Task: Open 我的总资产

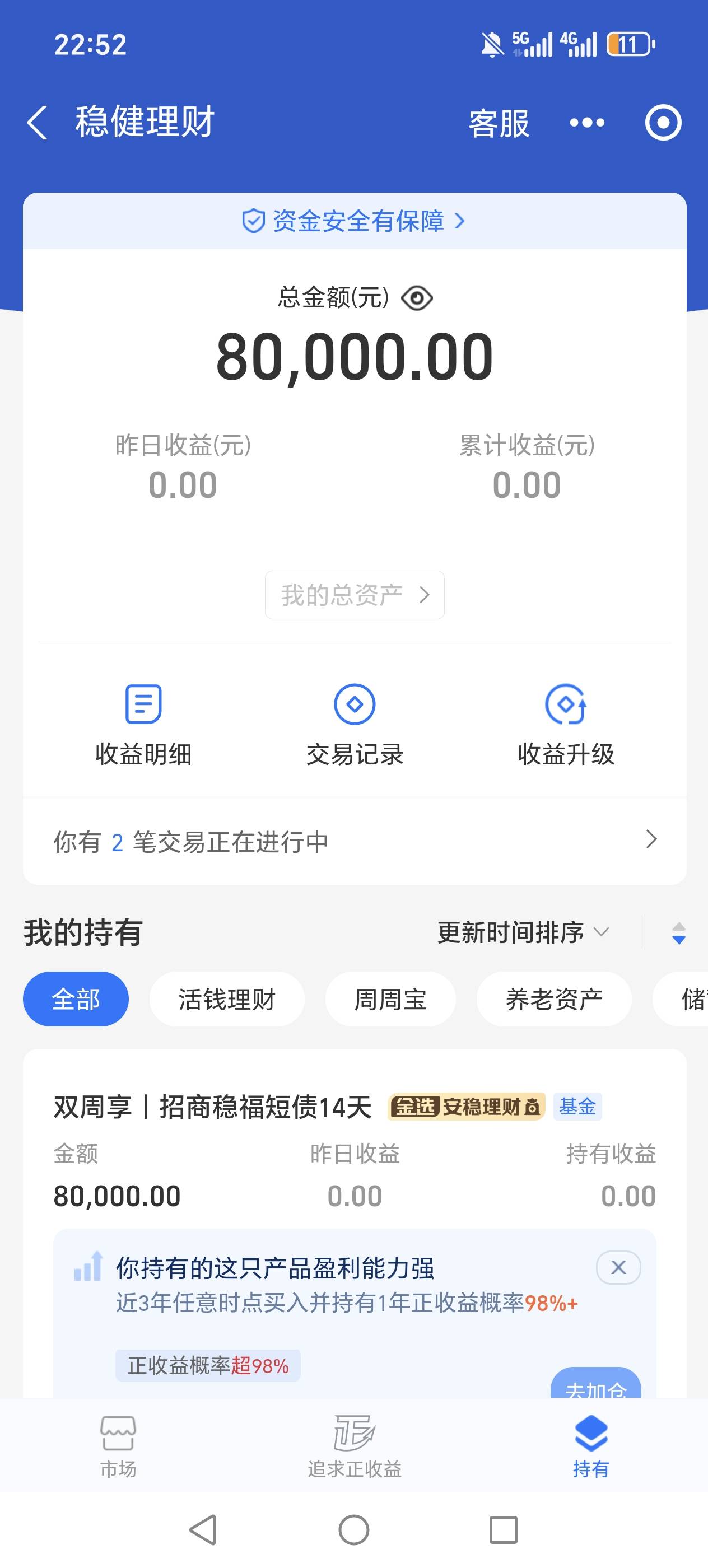Action: click(355, 595)
